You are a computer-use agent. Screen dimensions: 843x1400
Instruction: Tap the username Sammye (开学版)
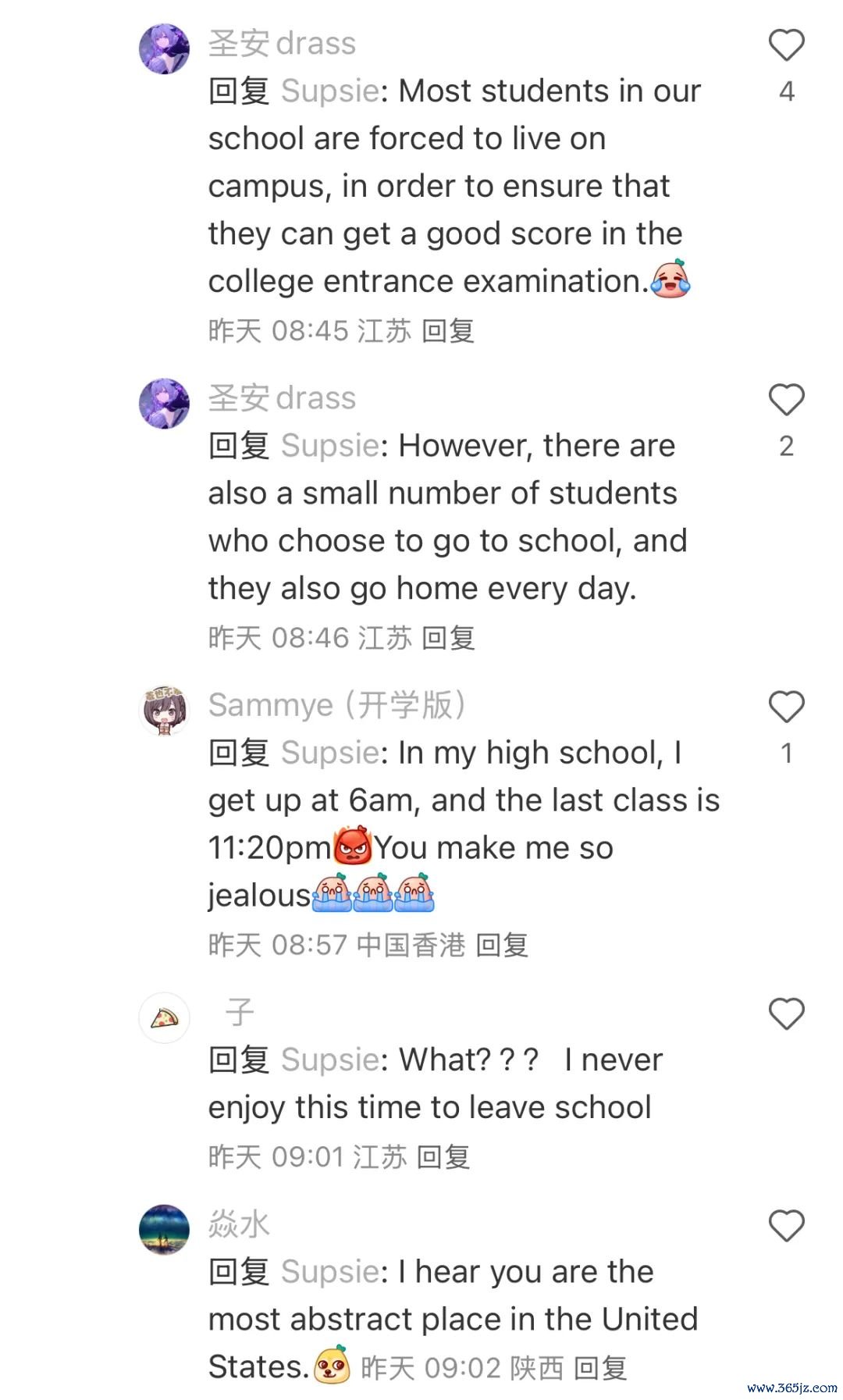click(337, 705)
